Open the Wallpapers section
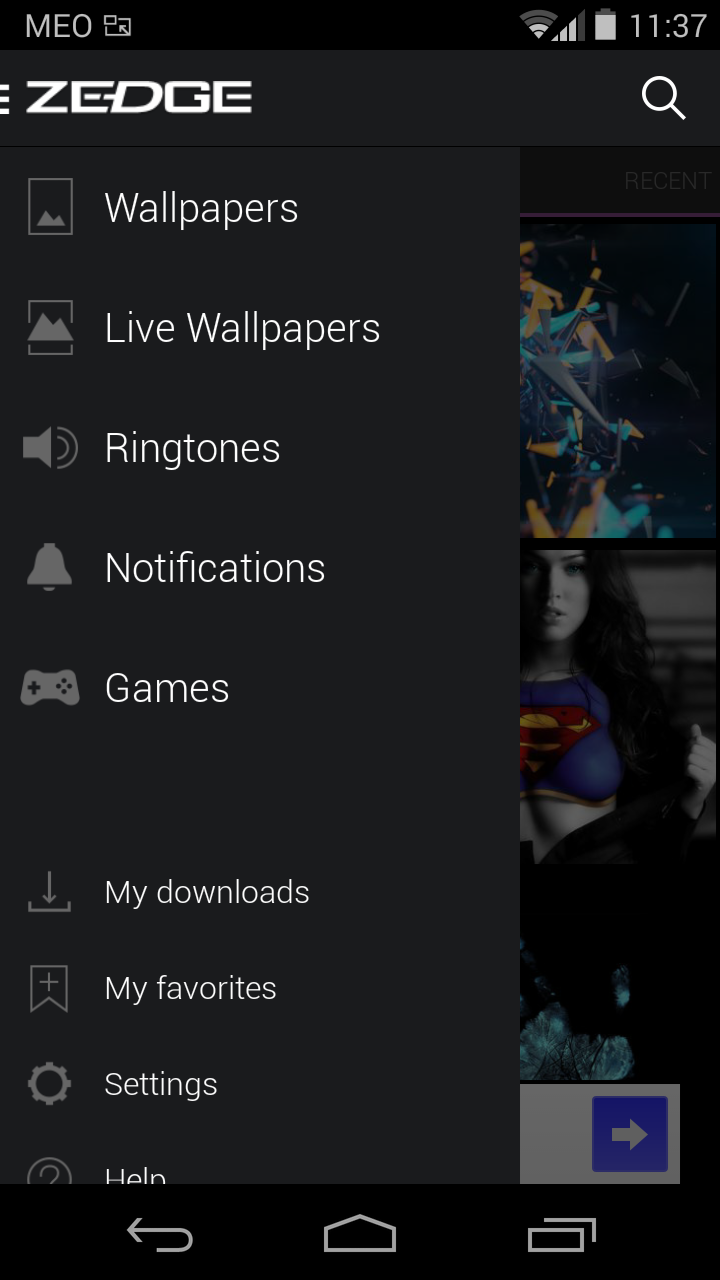720x1280 pixels. tap(201, 208)
